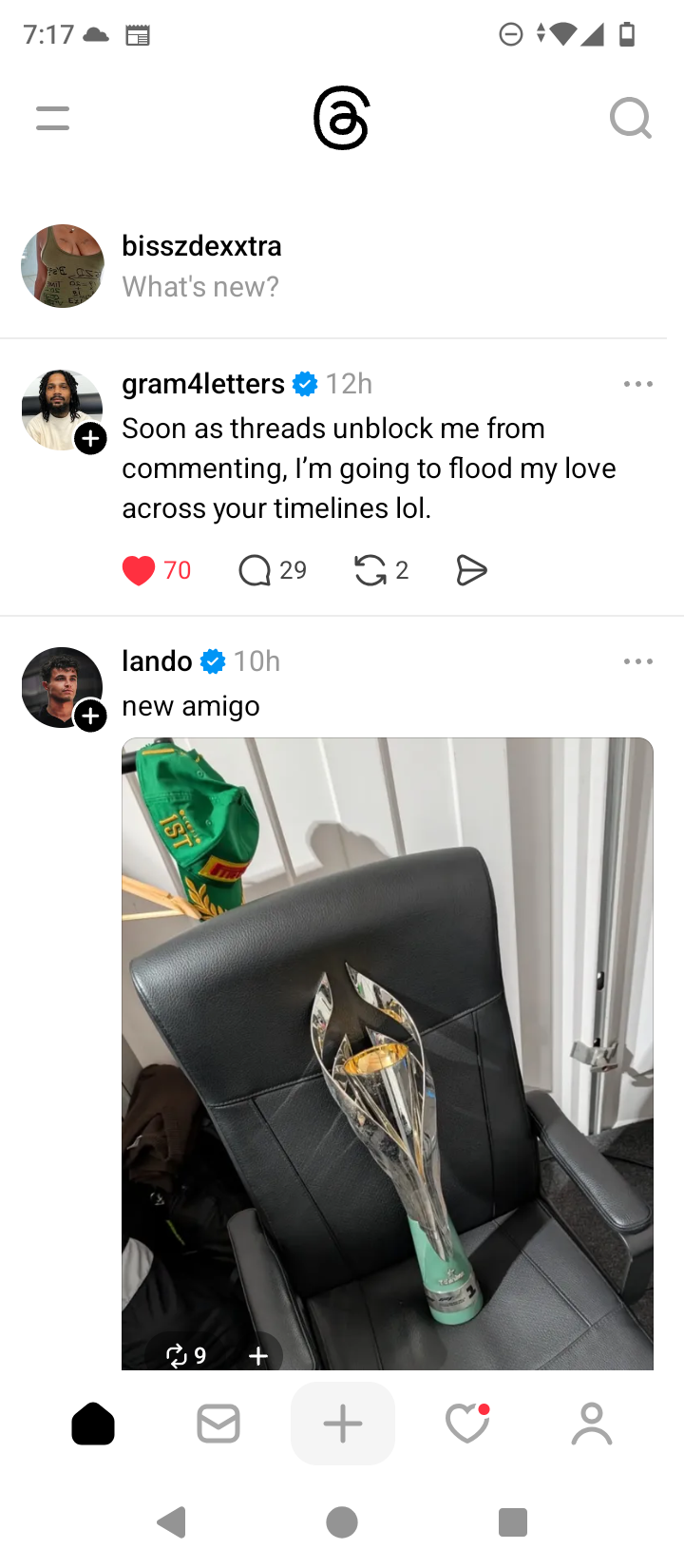
Task: Open gram4letters' profile name
Action: point(203,384)
